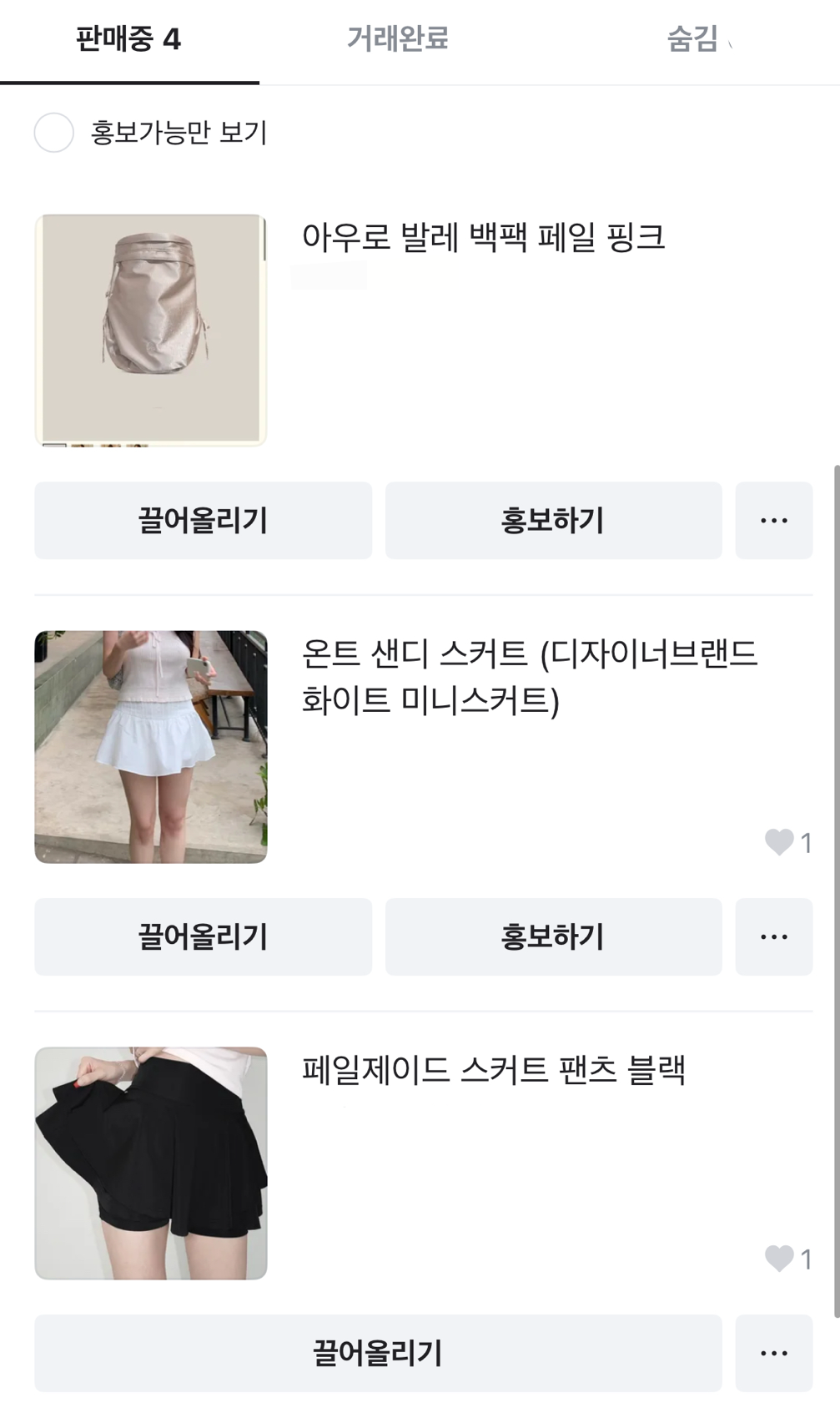Open more options for 온트 샌디 스커트
Screen dimensions: 840x1408
click(773, 936)
